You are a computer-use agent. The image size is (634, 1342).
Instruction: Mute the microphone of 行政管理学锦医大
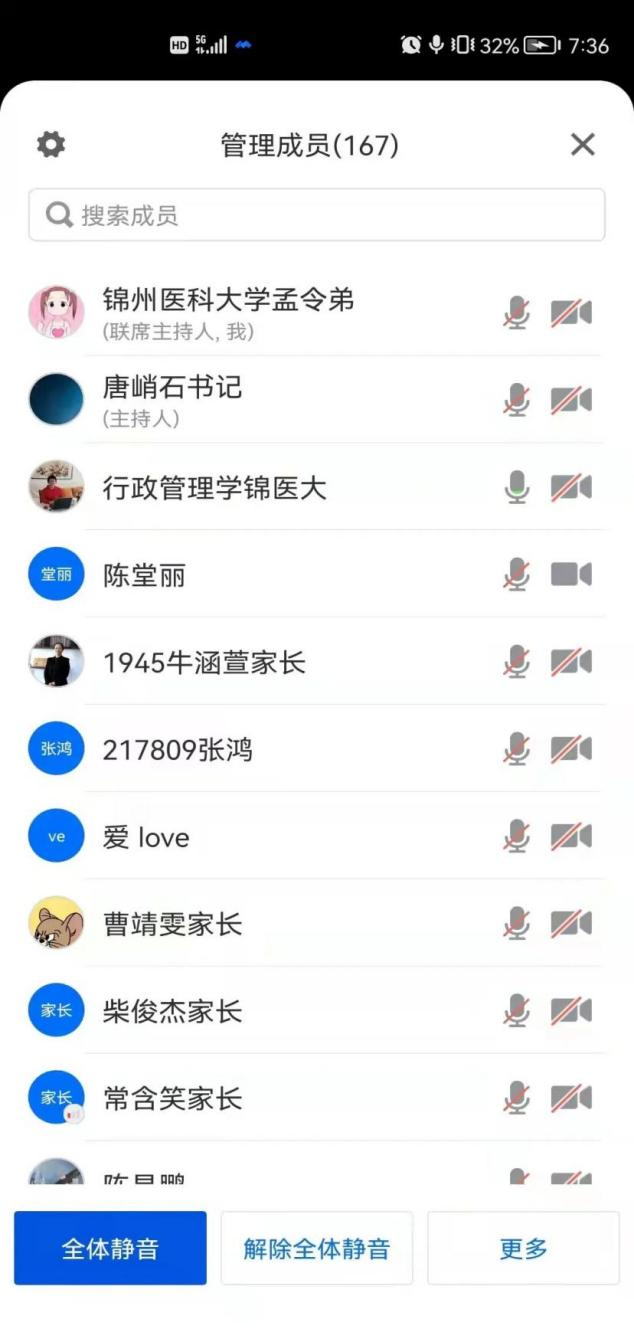[x=516, y=488]
